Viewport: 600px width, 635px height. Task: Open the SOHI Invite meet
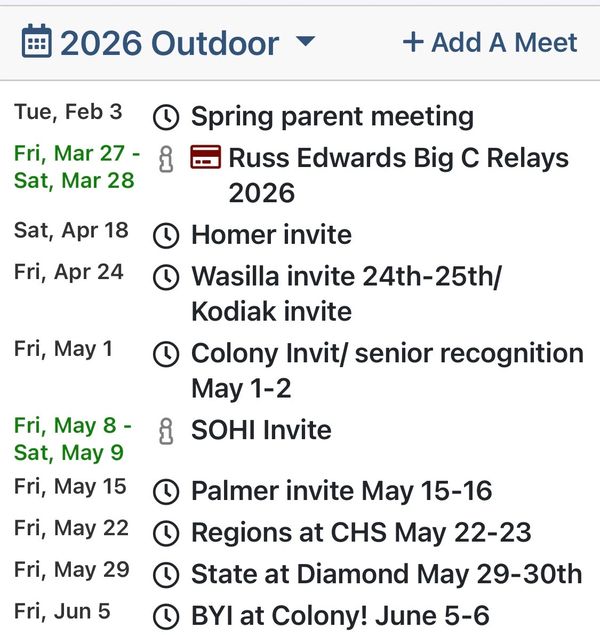261,430
